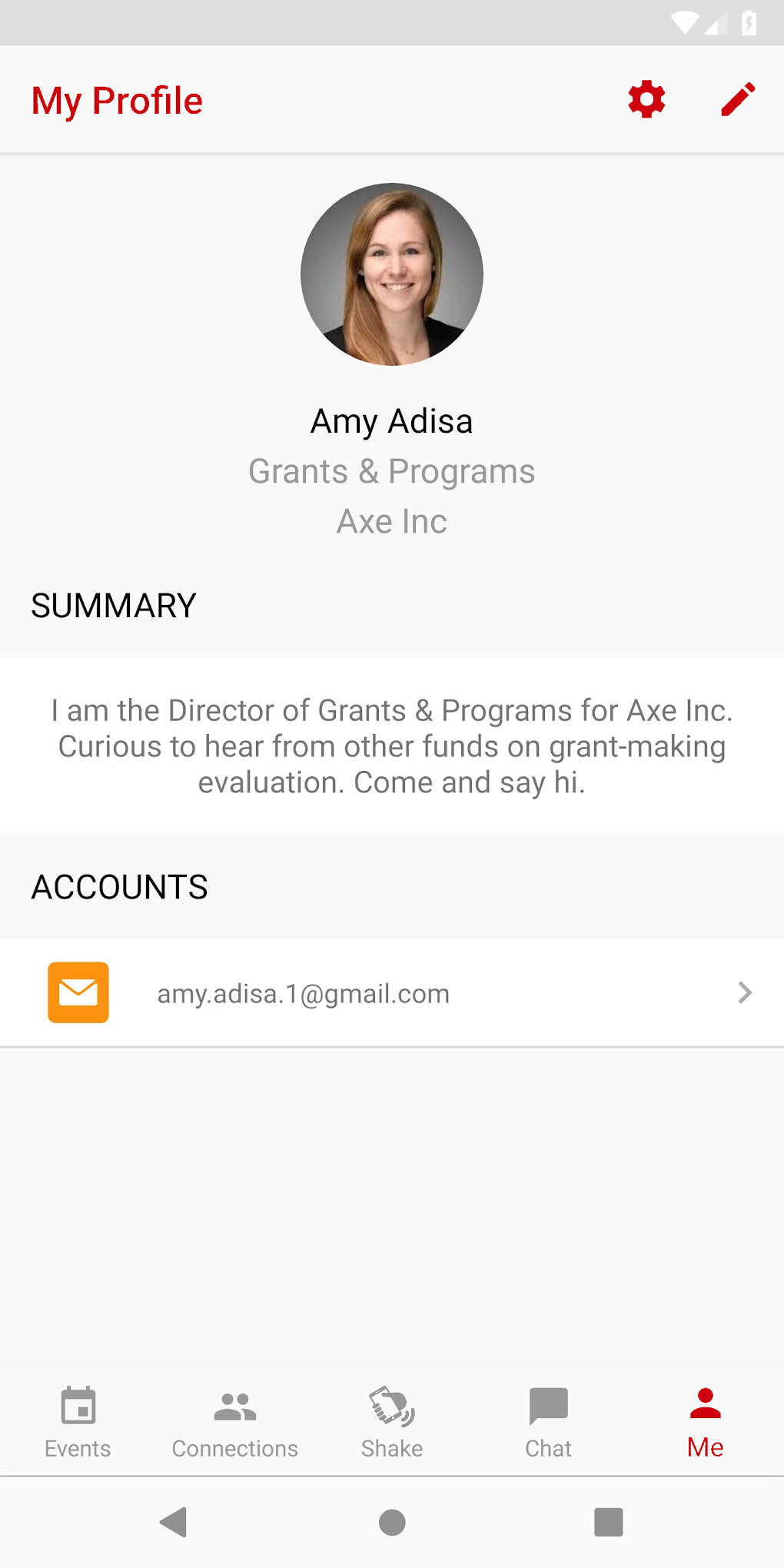Go back using the system back button
The image size is (784, 1568).
[174, 1522]
